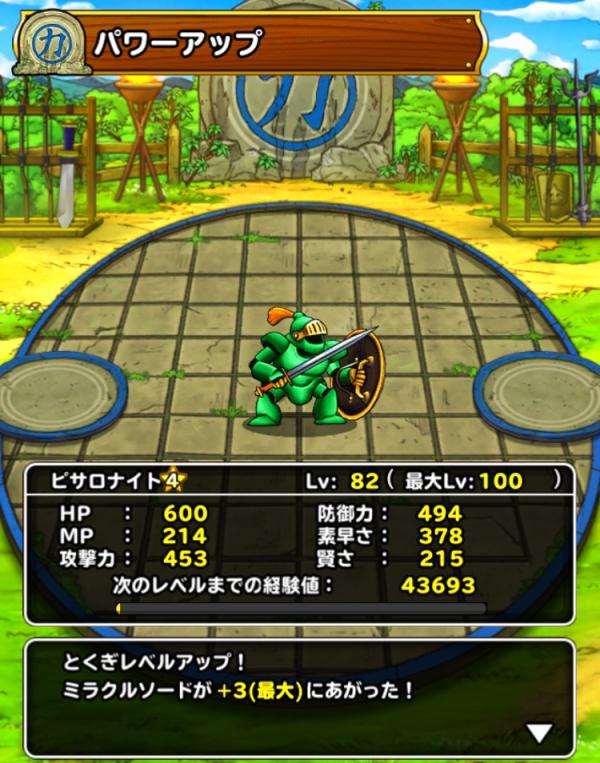Image resolution: width=600 pixels, height=763 pixels.
Task: Tap the white arrow to advance dialogue
Action: pos(539,733)
